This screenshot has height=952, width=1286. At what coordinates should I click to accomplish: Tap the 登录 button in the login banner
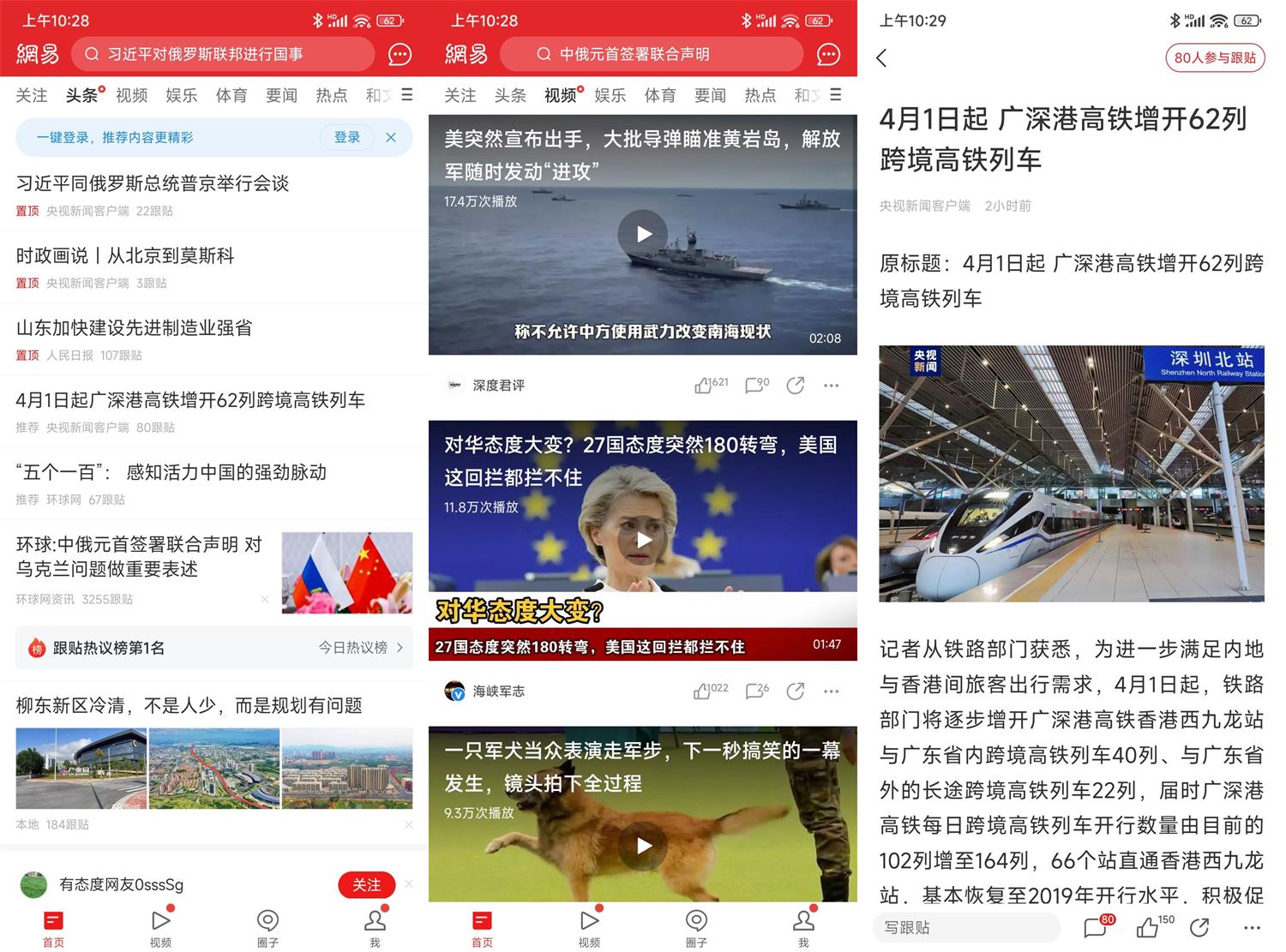346,137
